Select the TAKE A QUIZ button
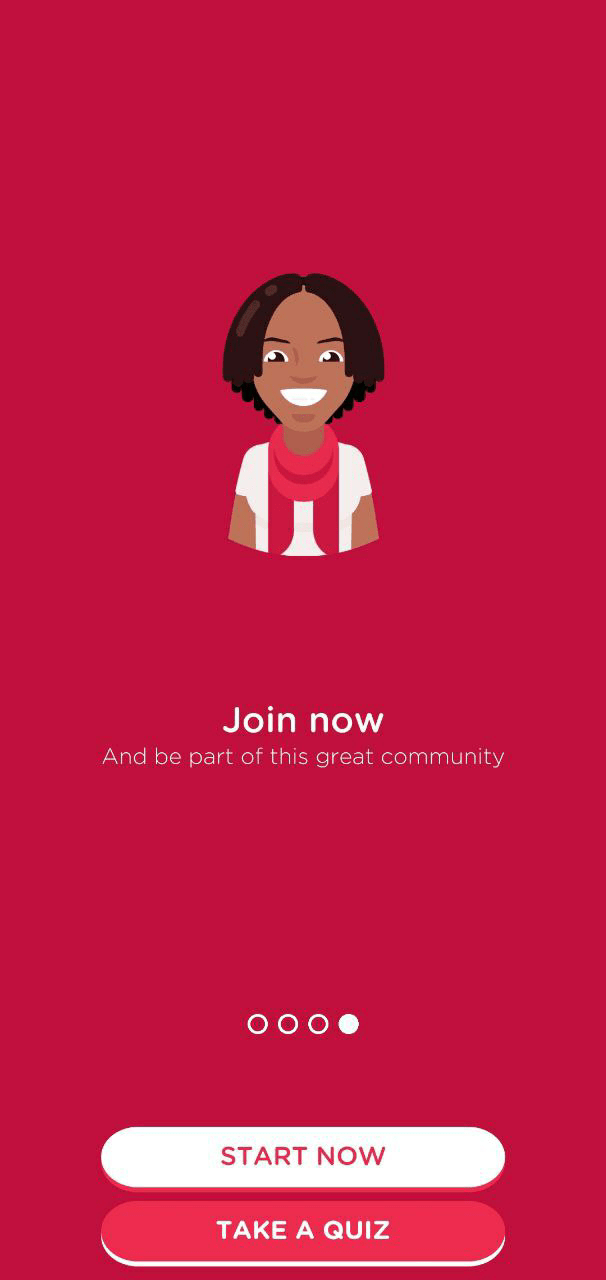The width and height of the screenshot is (606, 1280). click(x=303, y=1230)
